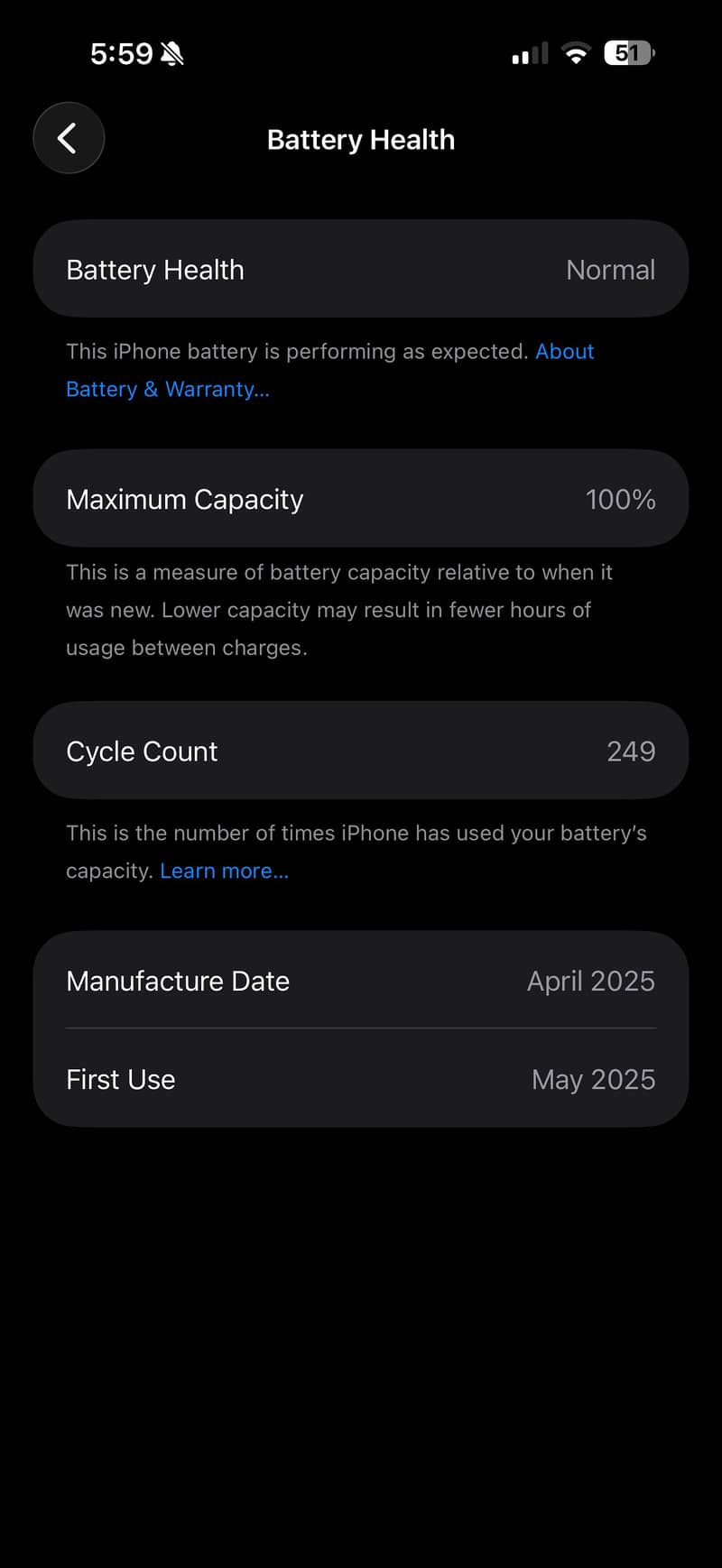The image size is (722, 1568).
Task: Tap the back chevron to leave Battery Health
Action: 69,138
